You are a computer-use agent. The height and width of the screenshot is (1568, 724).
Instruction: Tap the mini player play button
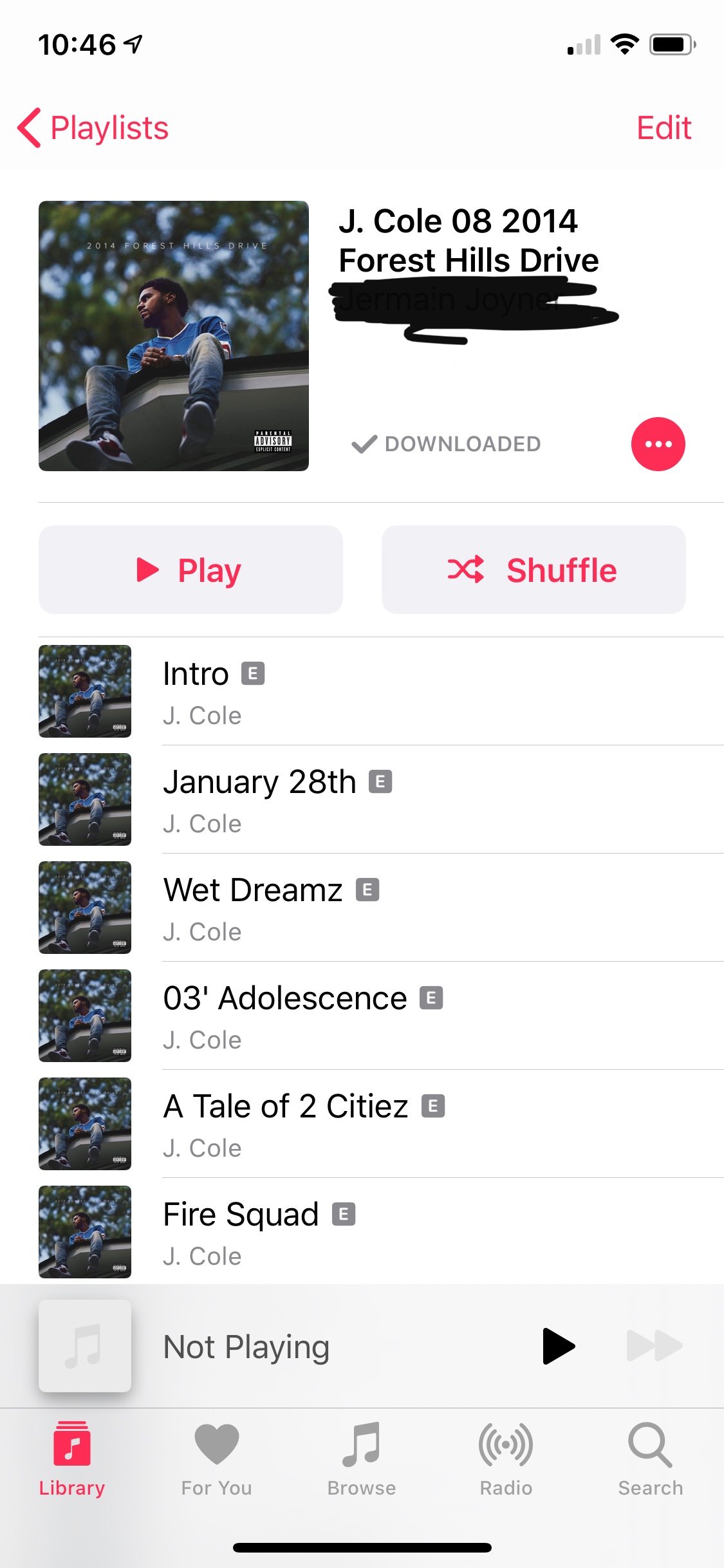tap(558, 1346)
